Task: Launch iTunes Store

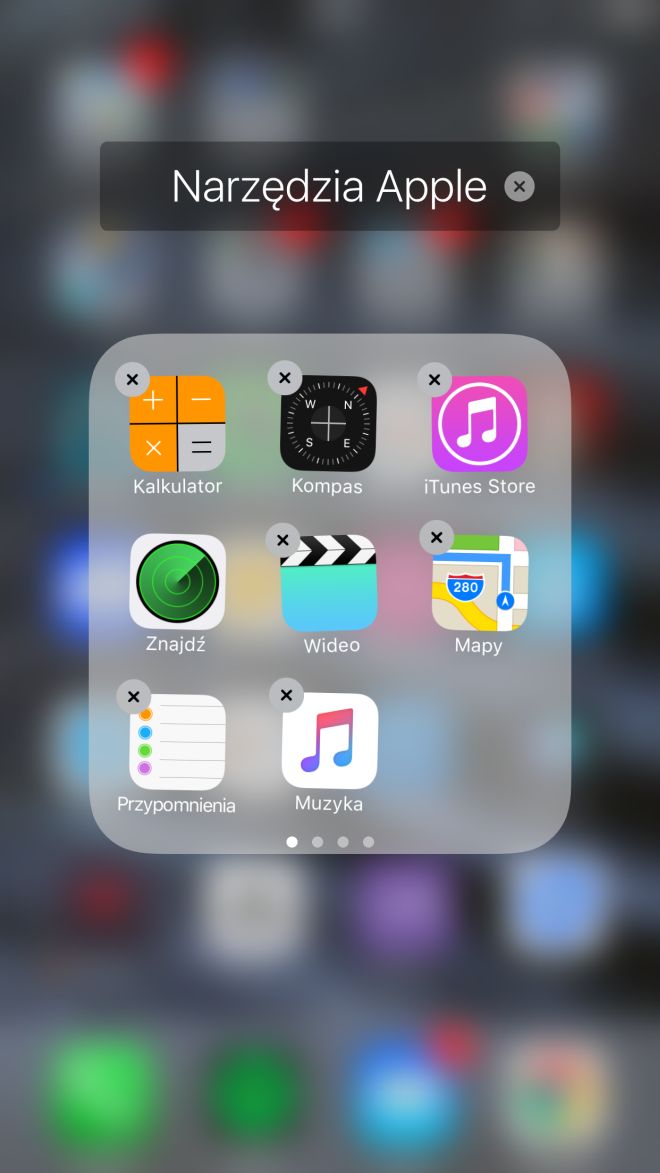Action: click(479, 424)
